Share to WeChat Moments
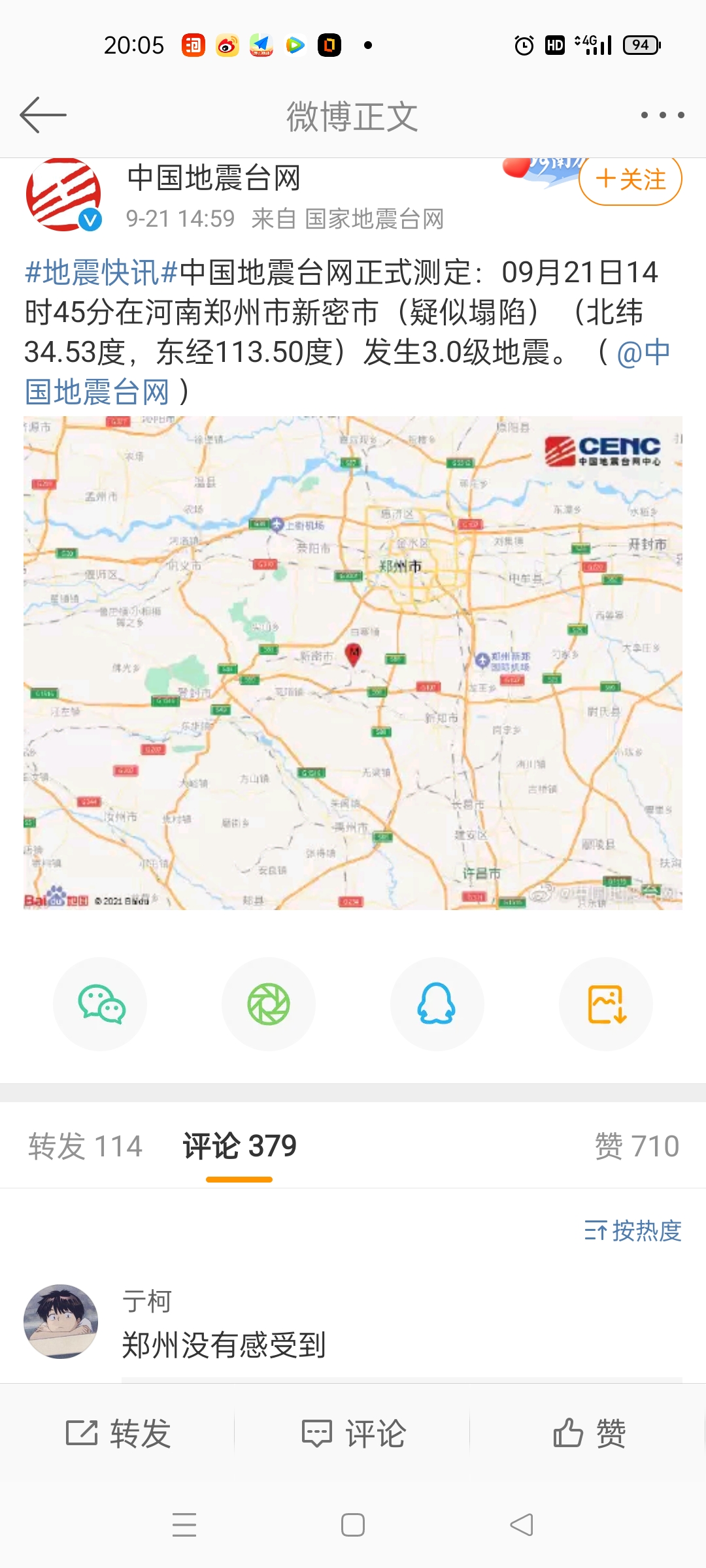 269,1004
